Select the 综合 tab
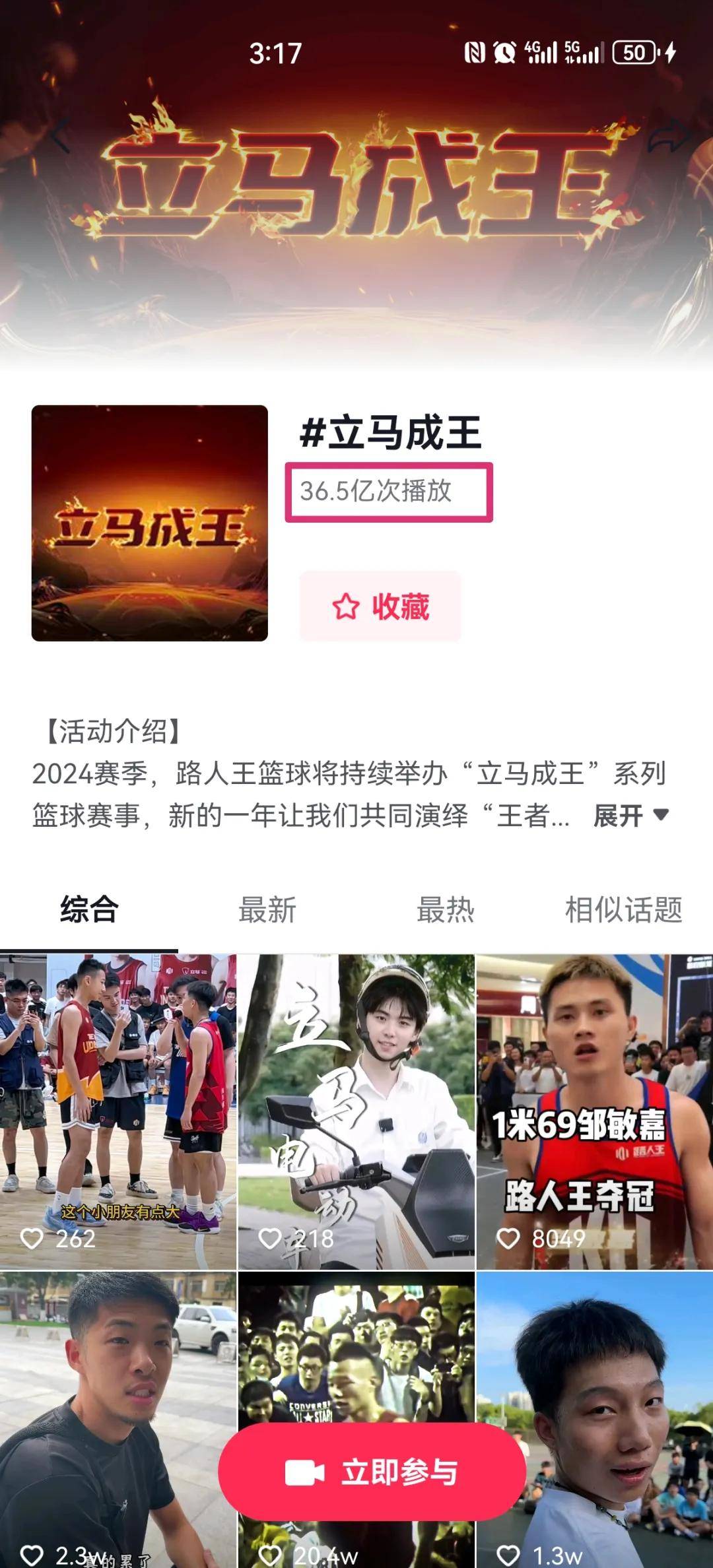Image resolution: width=713 pixels, height=1568 pixels. pyautogui.click(x=89, y=909)
